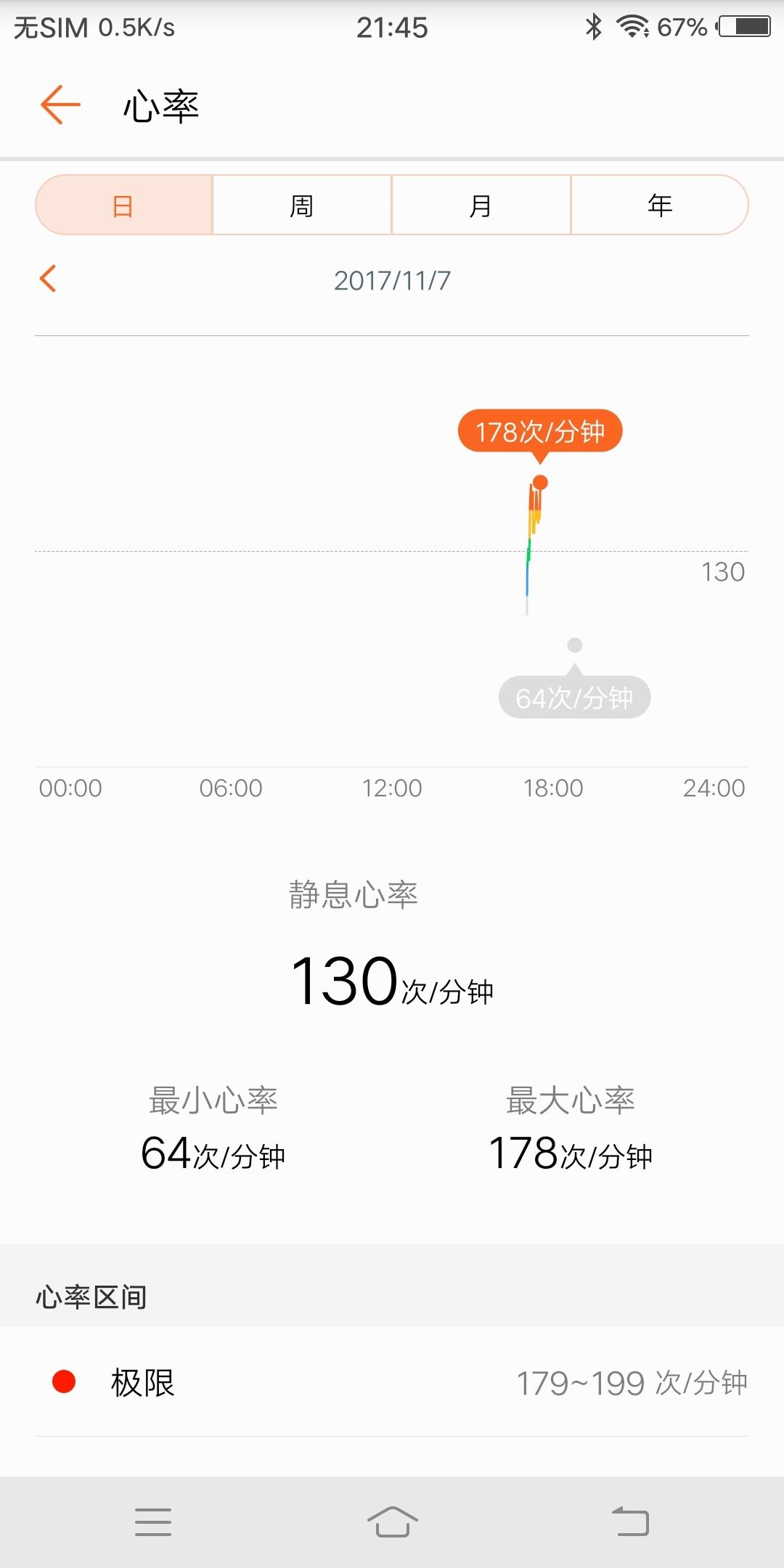The image size is (784, 1568).
Task: Go to the previous day's data
Action: pyautogui.click(x=48, y=279)
